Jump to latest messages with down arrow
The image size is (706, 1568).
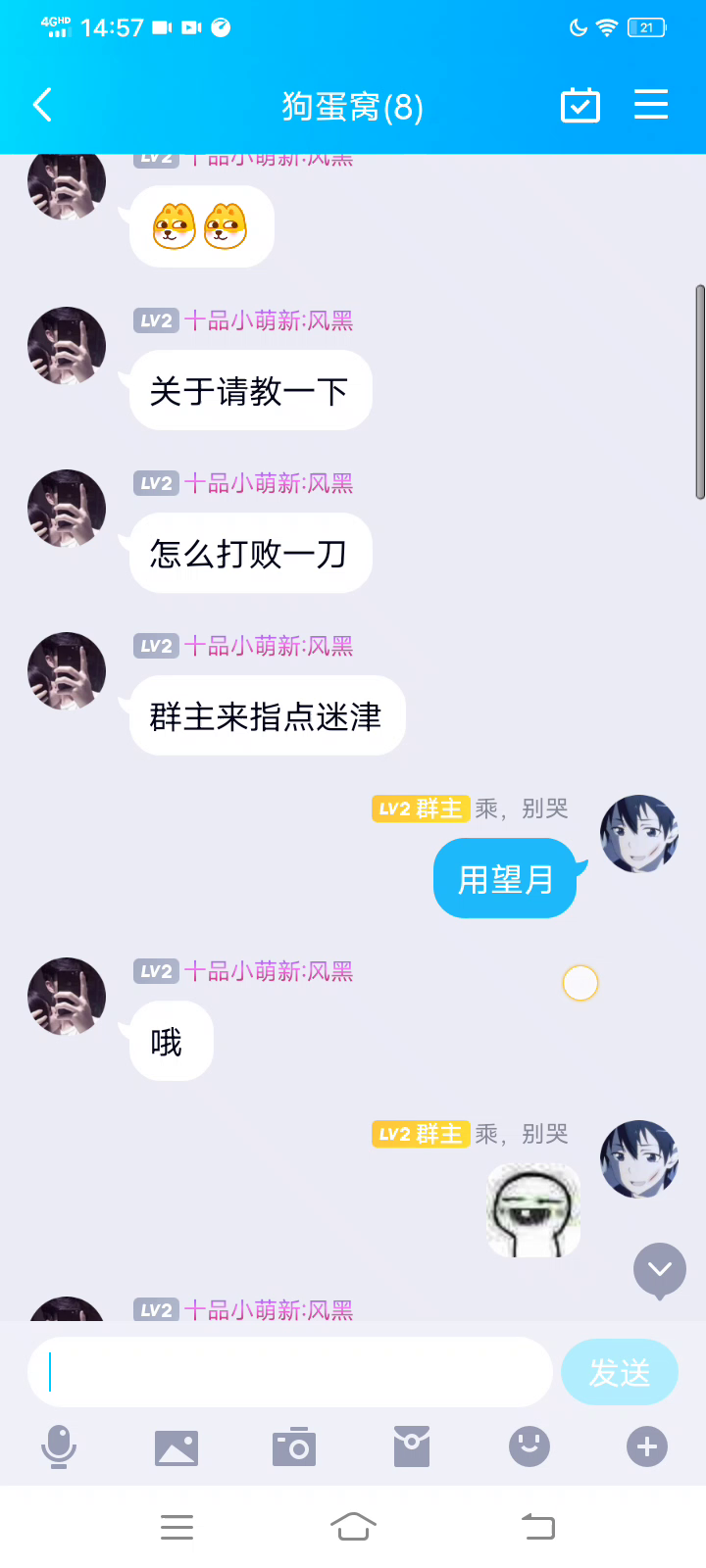click(659, 1269)
